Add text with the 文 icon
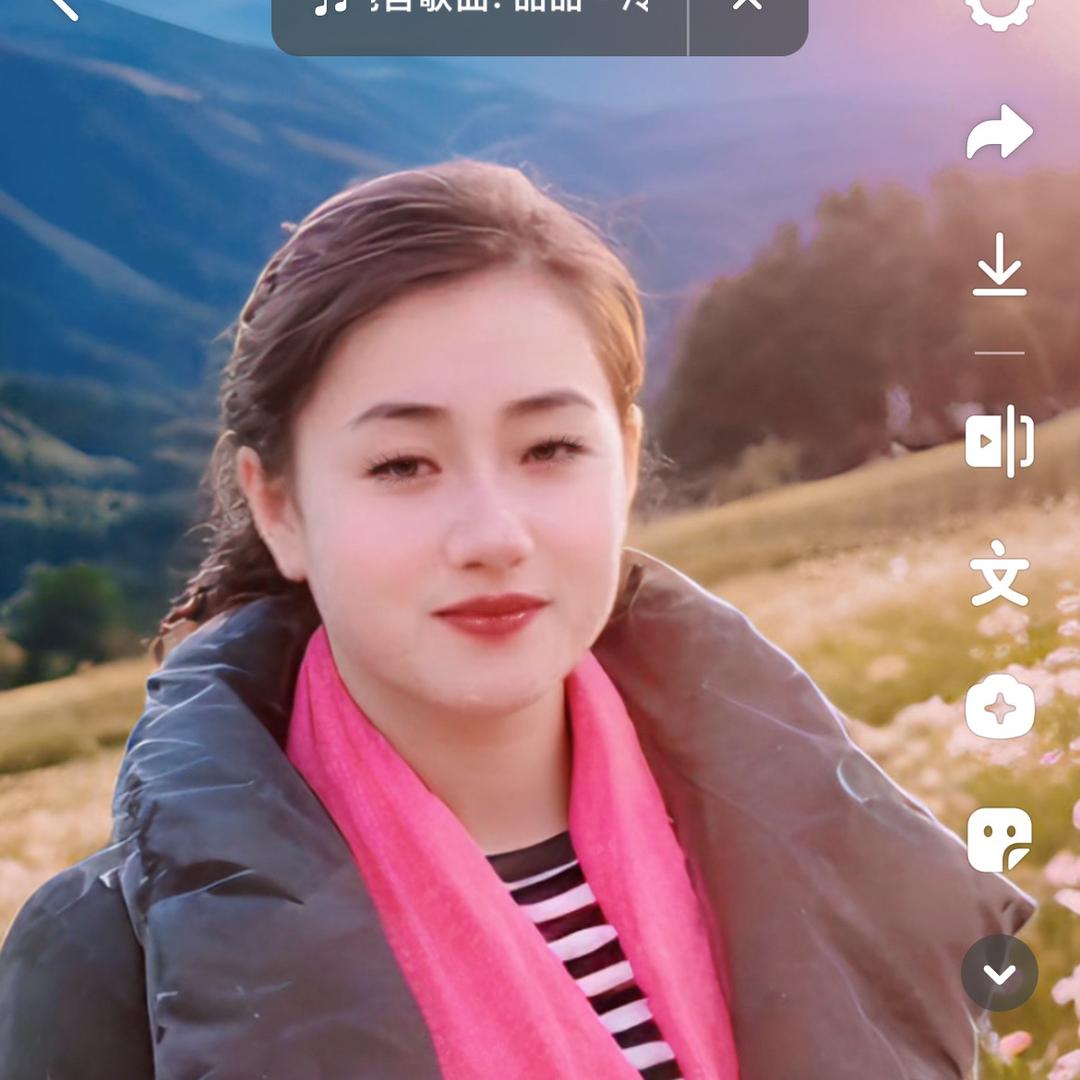The width and height of the screenshot is (1080, 1080). click(x=999, y=573)
